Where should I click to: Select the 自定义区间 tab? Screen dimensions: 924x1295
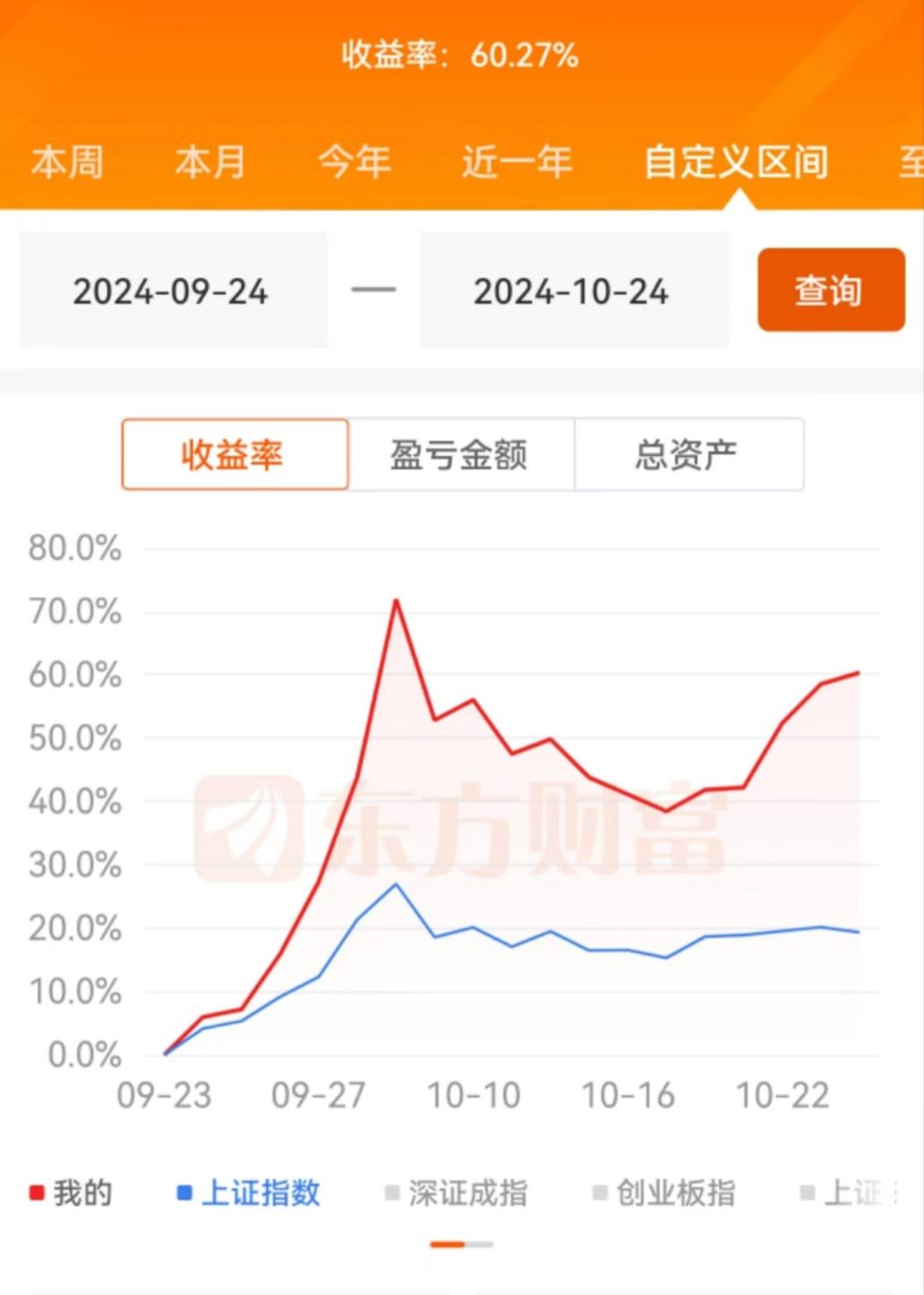point(736,162)
